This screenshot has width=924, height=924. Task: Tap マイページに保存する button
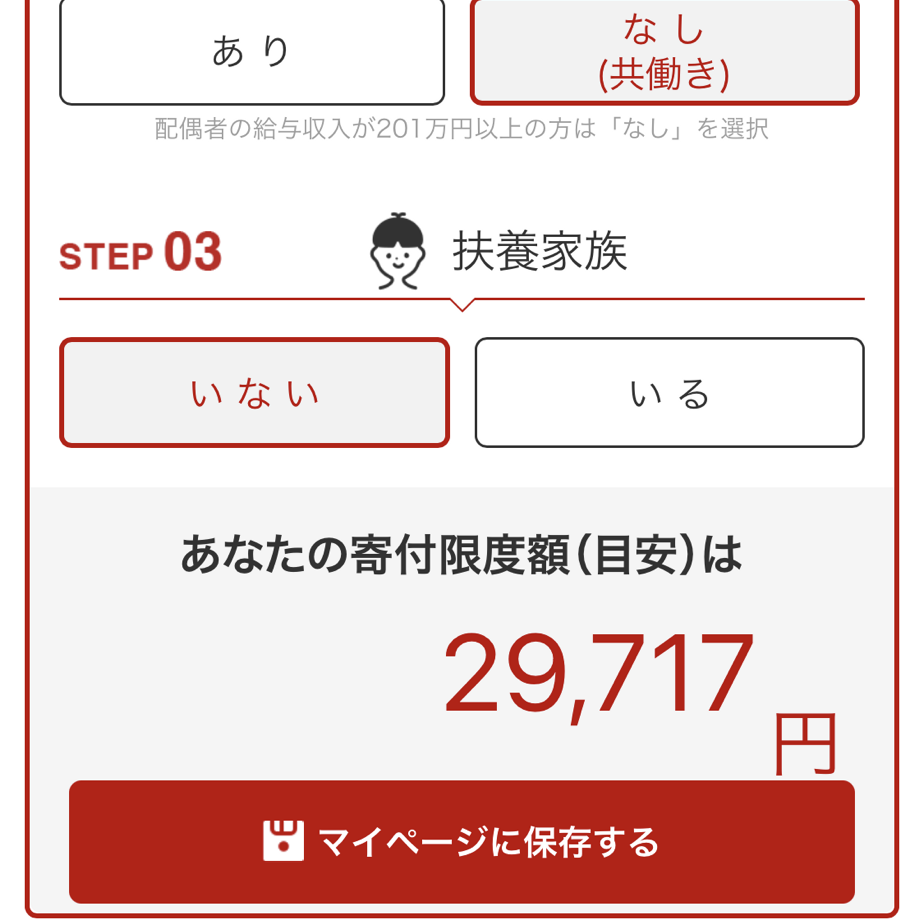point(462,842)
